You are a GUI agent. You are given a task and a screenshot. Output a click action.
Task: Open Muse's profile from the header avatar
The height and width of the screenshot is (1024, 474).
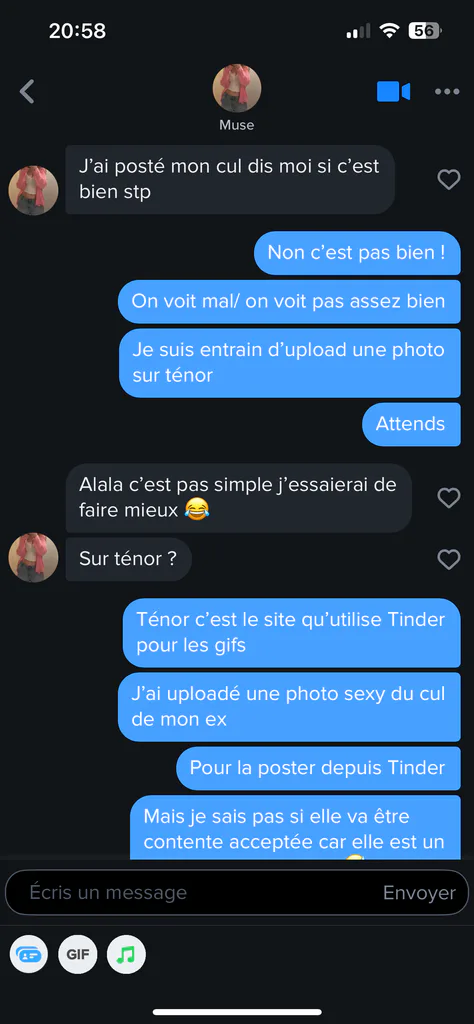[x=237, y=88]
